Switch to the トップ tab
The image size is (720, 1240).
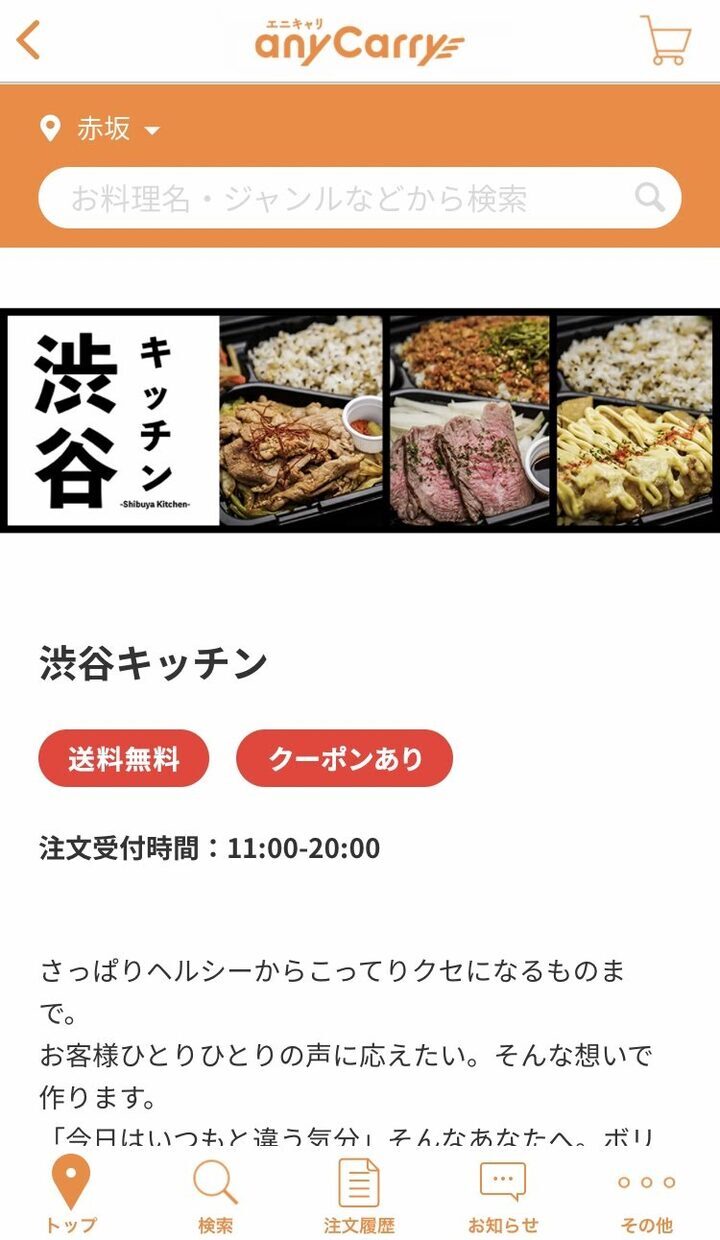[x=71, y=1195]
